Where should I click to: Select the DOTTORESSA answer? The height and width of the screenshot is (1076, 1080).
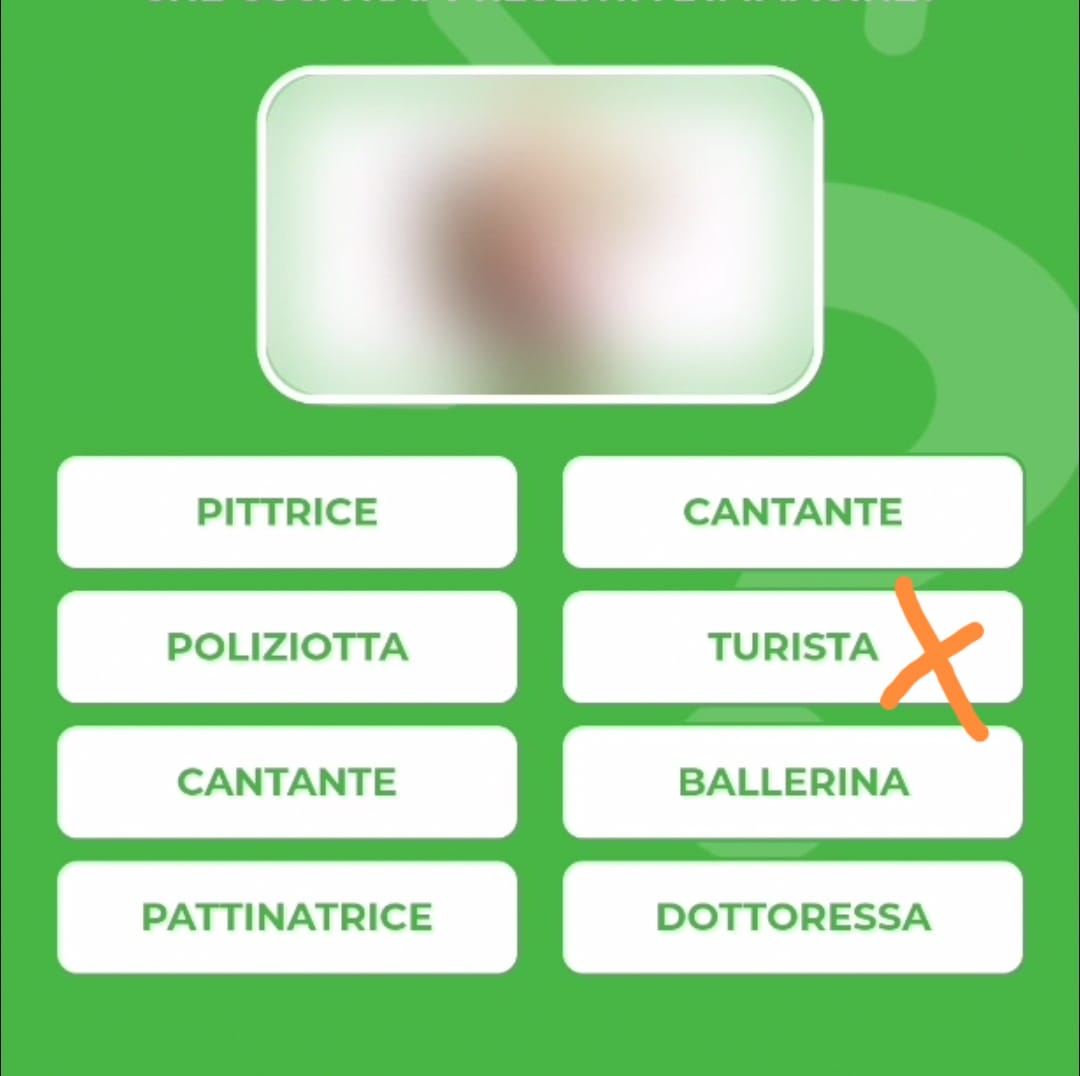(x=792, y=917)
